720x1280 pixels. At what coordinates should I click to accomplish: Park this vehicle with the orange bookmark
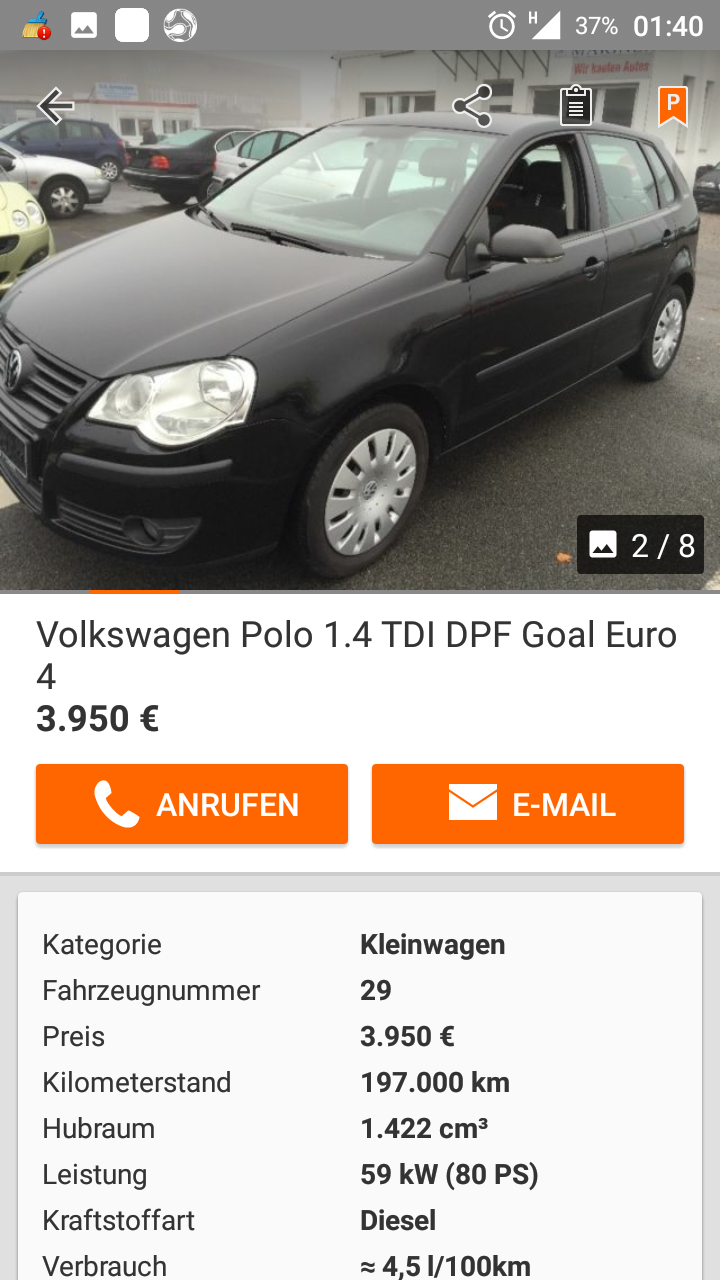click(672, 105)
